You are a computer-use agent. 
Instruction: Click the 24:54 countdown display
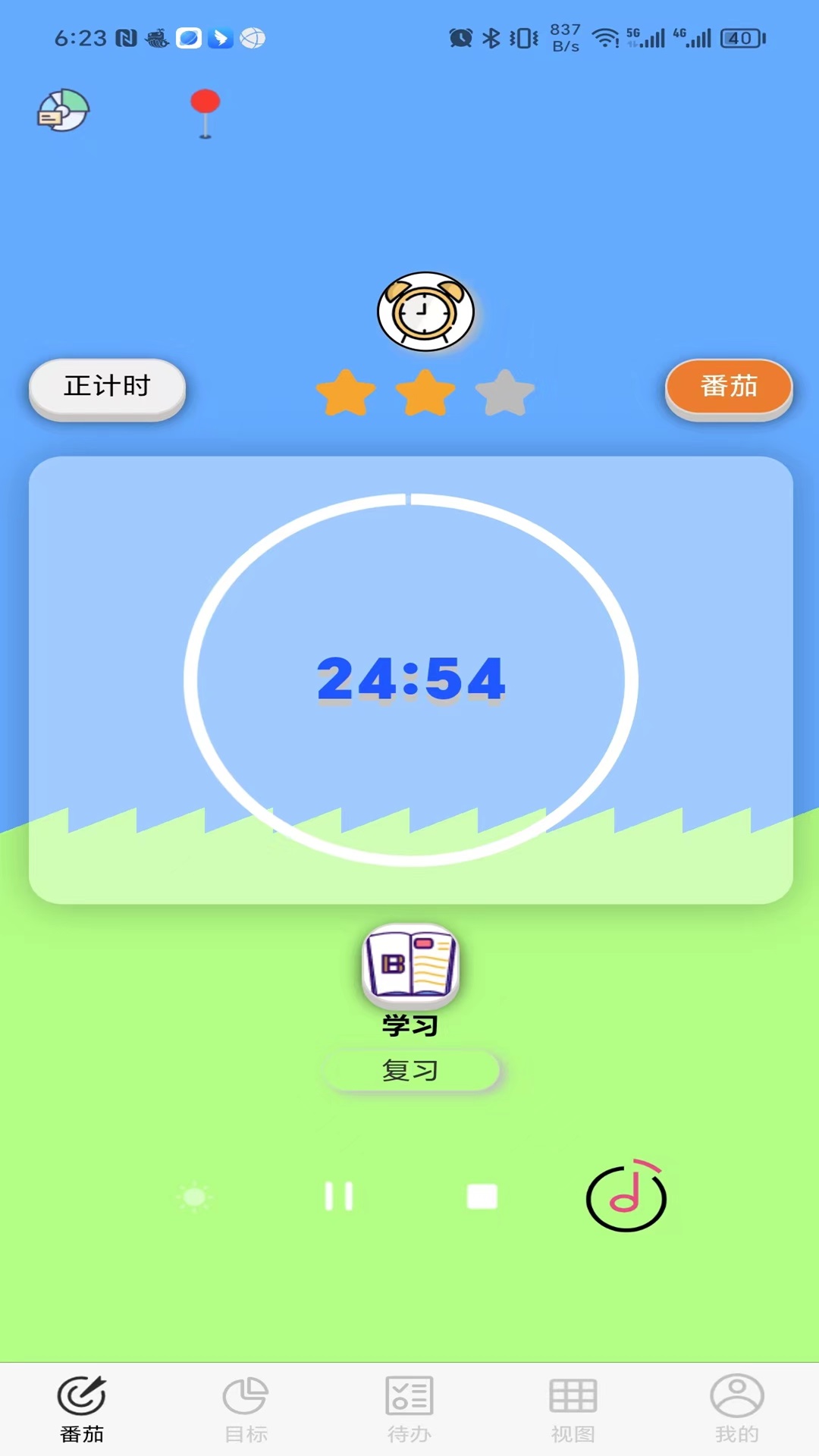410,680
